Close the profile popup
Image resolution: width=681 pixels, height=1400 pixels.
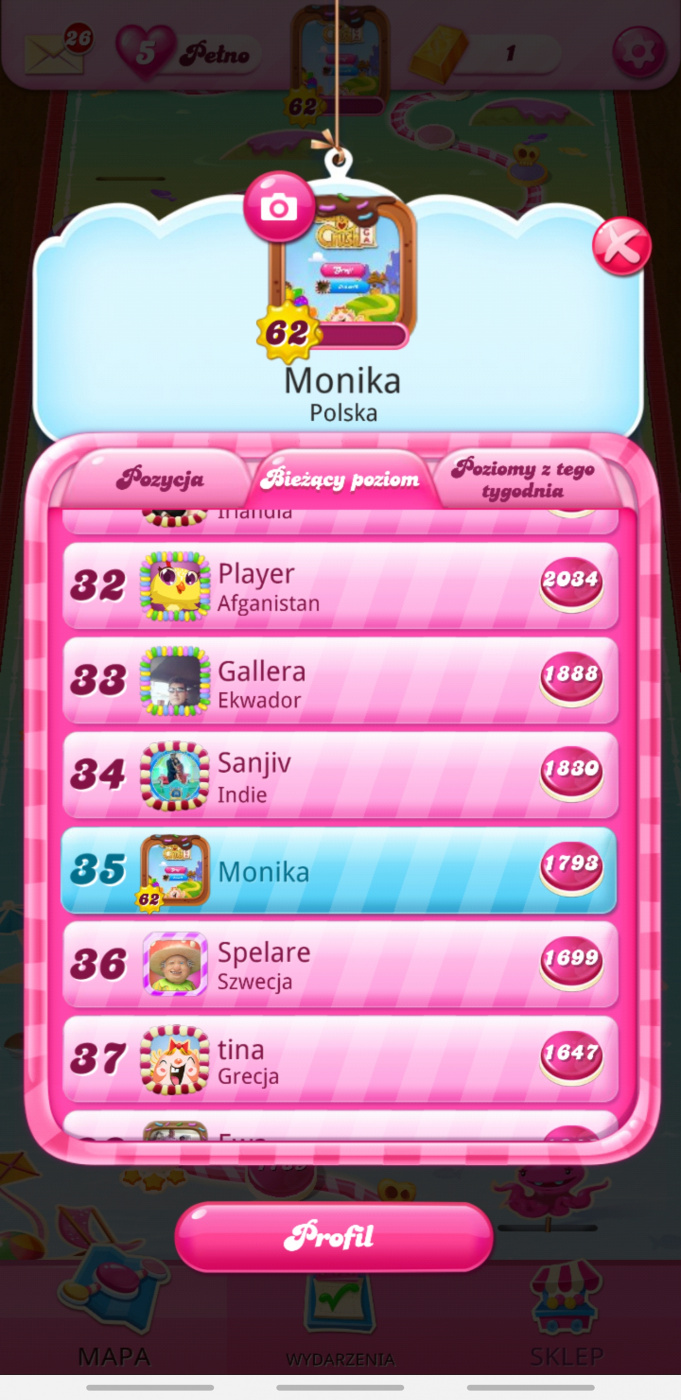click(621, 246)
